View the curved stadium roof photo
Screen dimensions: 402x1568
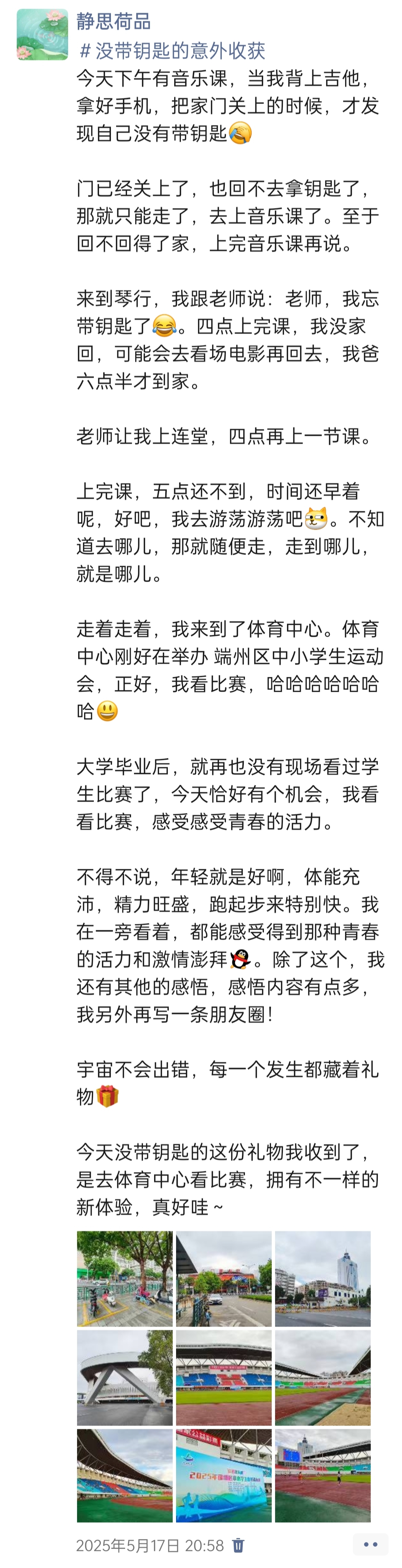125,1475
